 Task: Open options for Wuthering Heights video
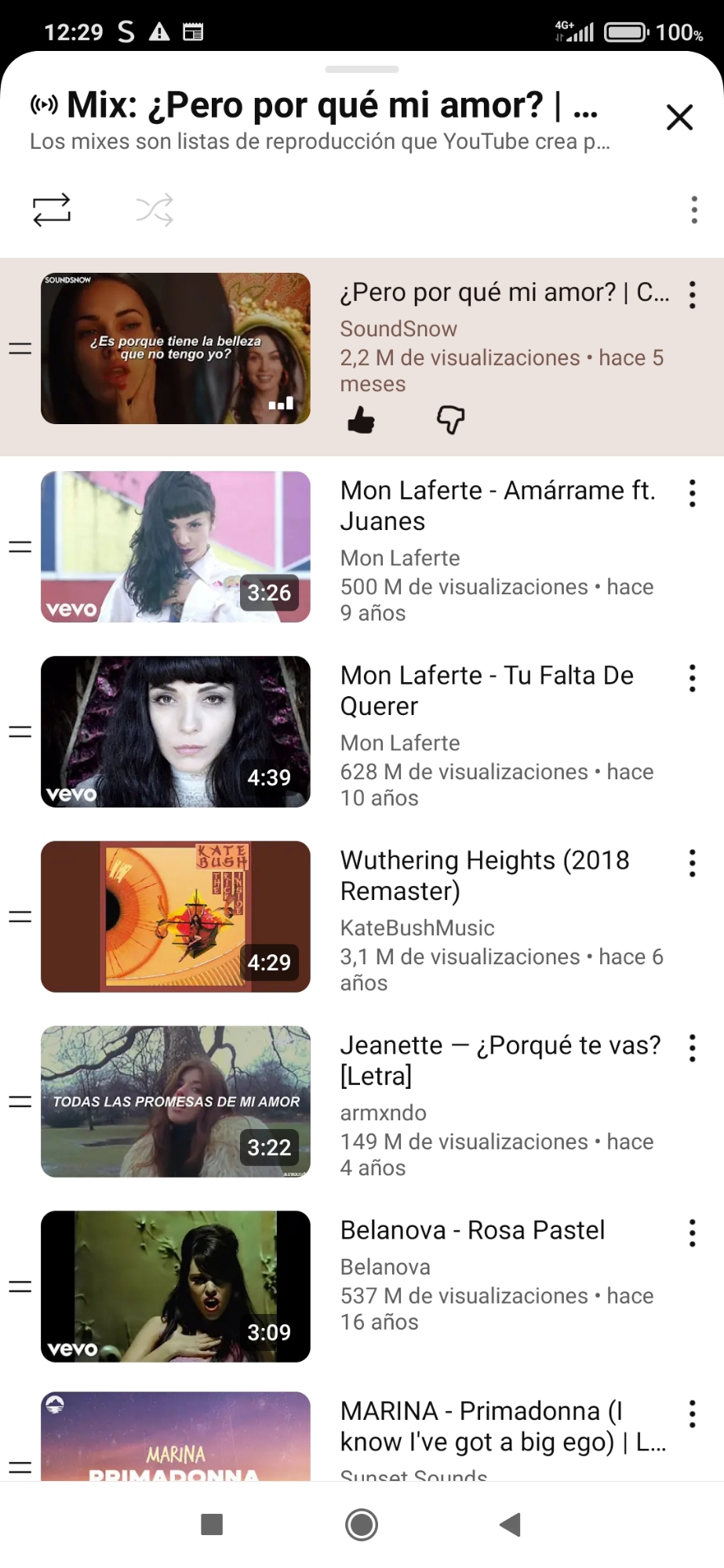point(692,863)
